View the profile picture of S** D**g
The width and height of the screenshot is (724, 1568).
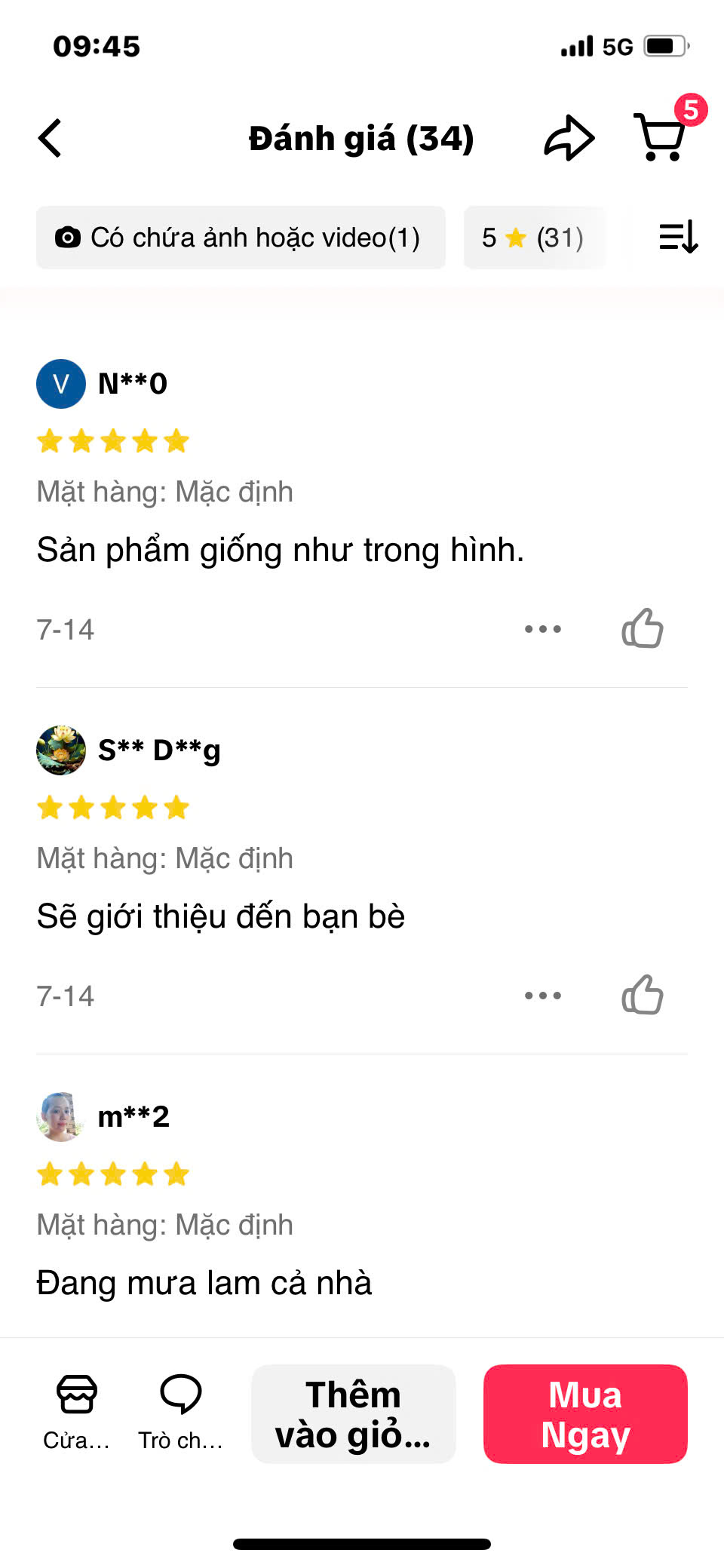(60, 750)
